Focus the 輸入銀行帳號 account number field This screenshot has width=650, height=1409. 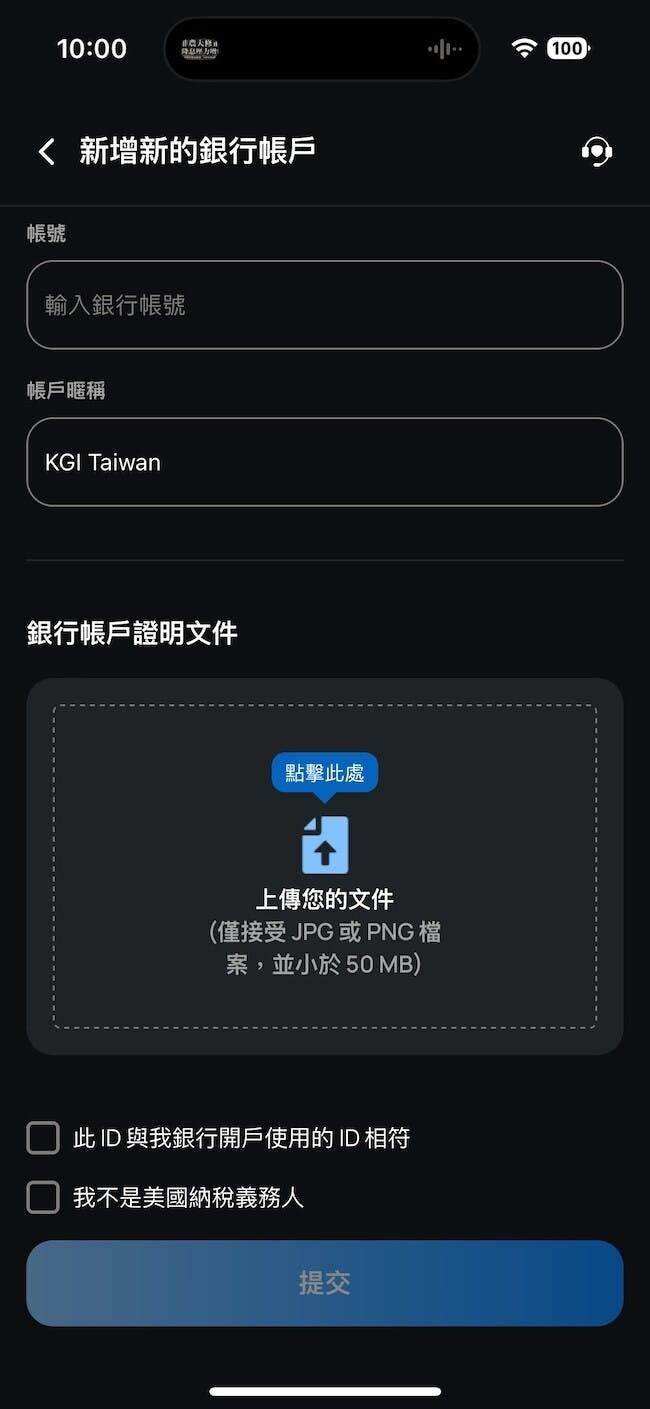coord(325,305)
